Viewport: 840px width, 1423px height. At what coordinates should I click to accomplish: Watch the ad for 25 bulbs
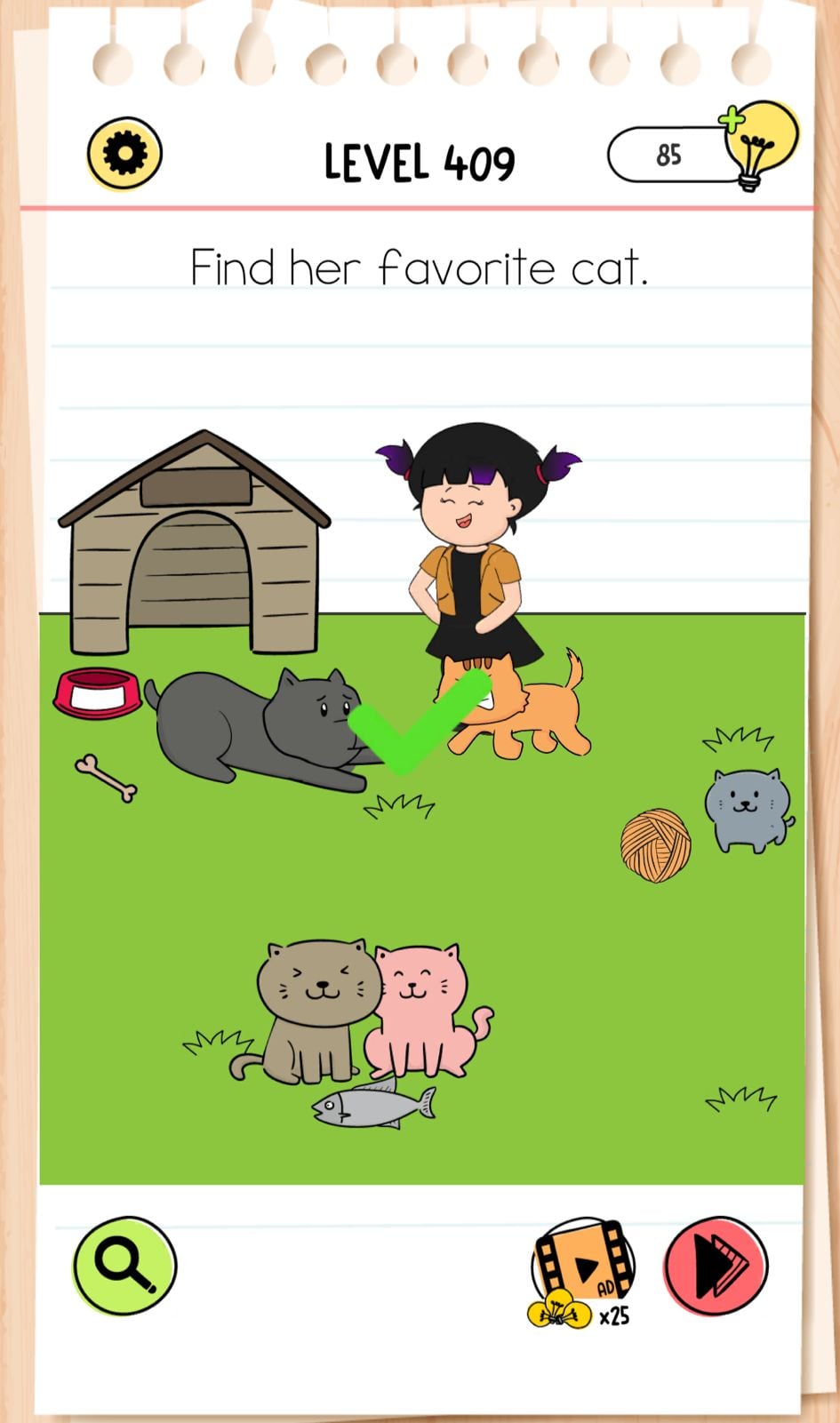582,1271
